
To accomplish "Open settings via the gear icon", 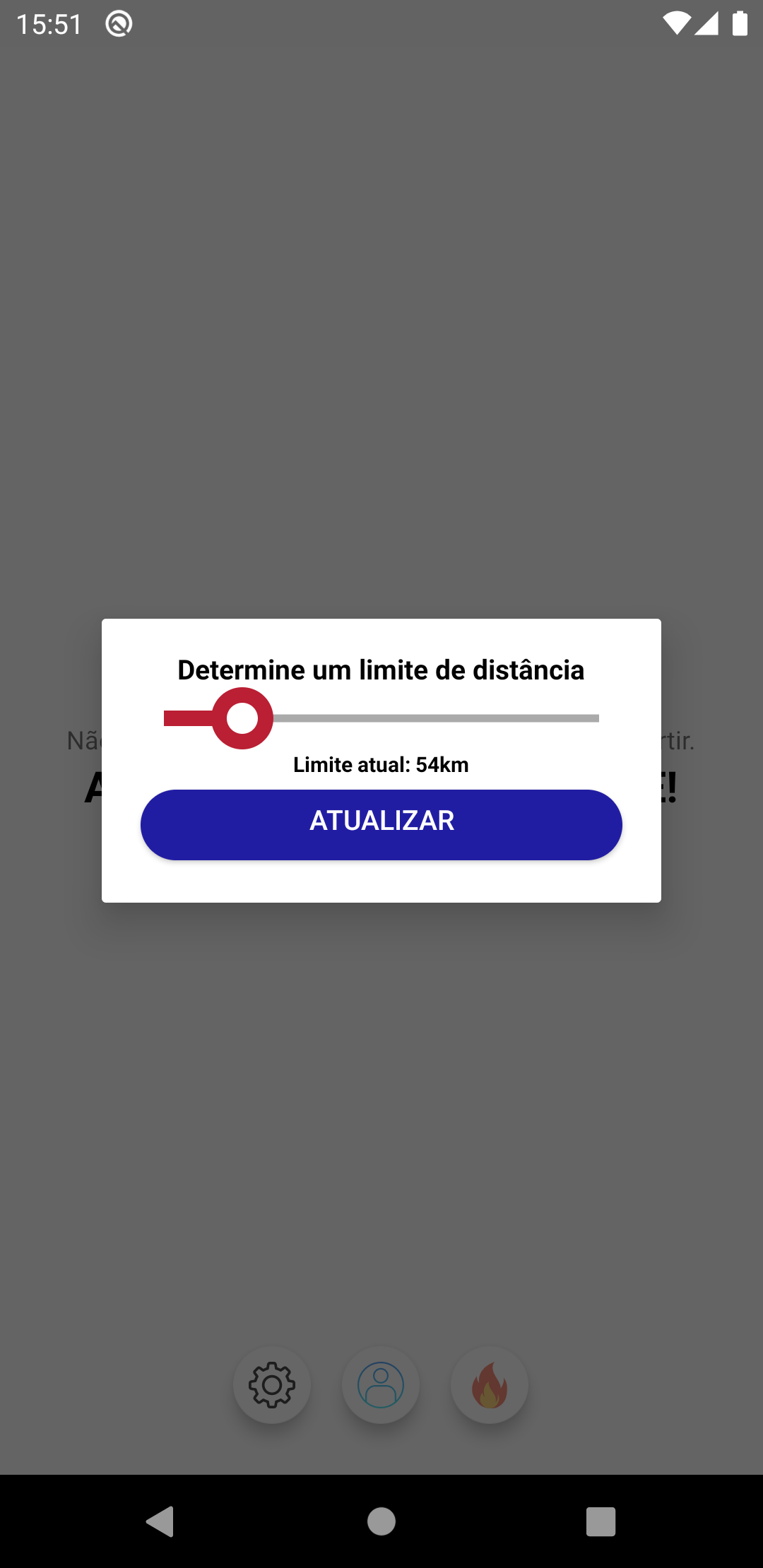I will click(272, 1385).
